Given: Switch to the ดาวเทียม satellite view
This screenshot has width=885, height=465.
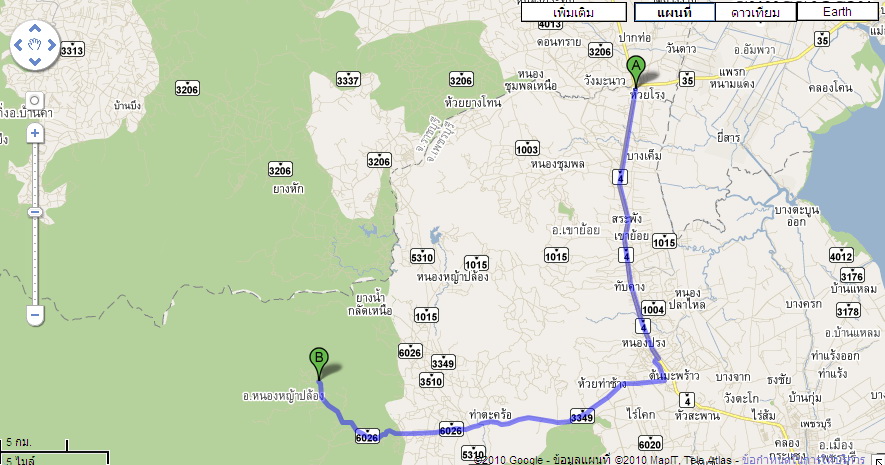Looking at the screenshot, I should click(x=755, y=12).
